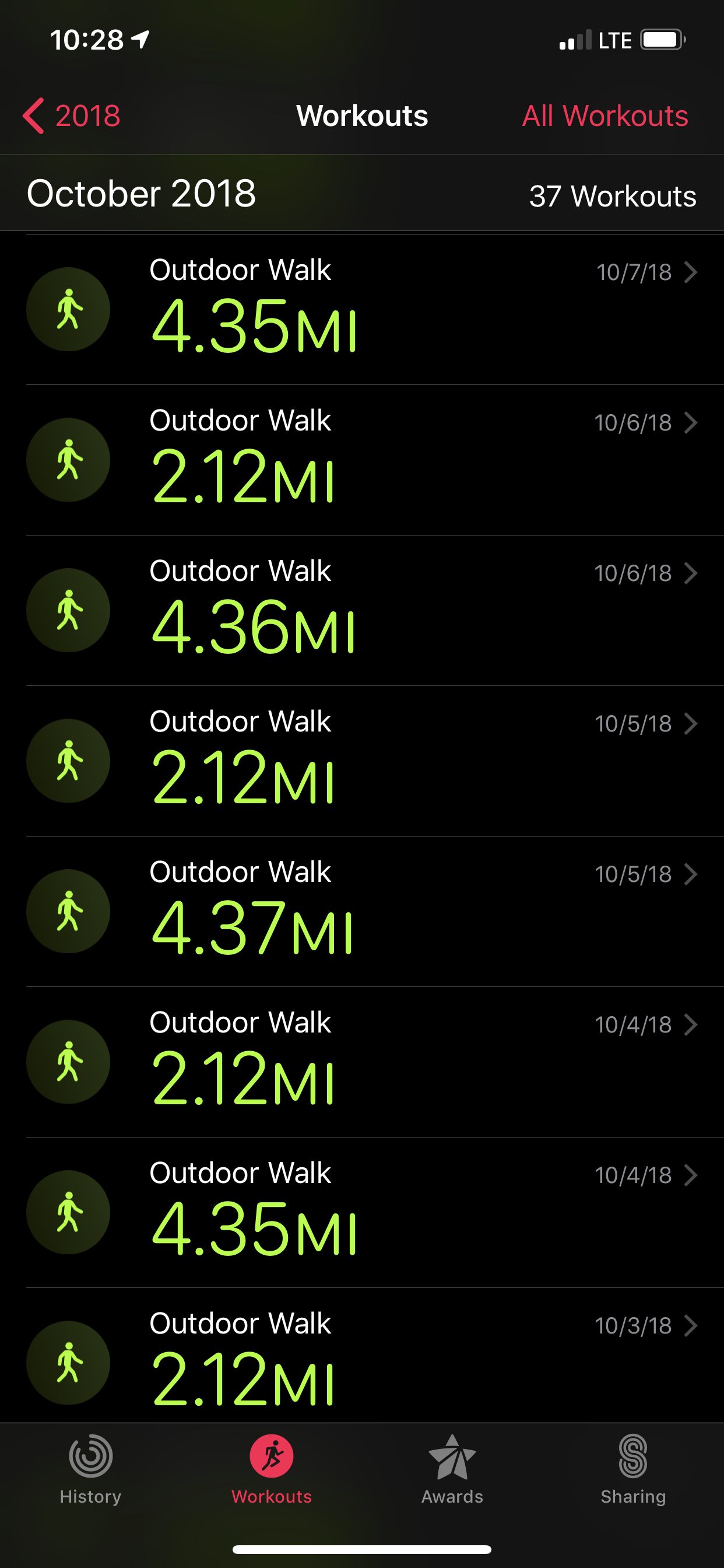Image resolution: width=724 pixels, height=1568 pixels.
Task: Go to the Sharing tab
Action: (632, 1469)
